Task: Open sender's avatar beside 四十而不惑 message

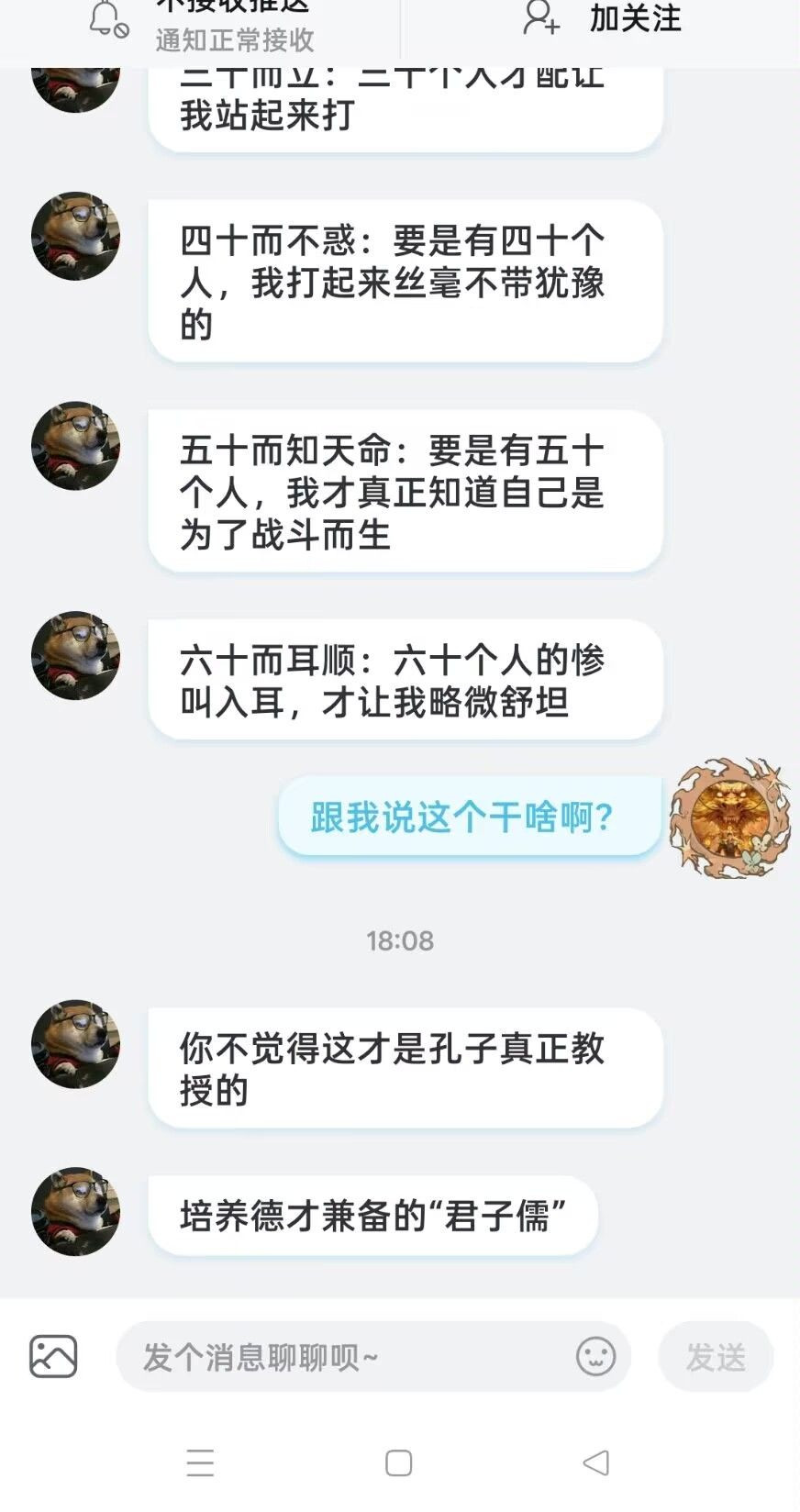Action: coord(75,237)
